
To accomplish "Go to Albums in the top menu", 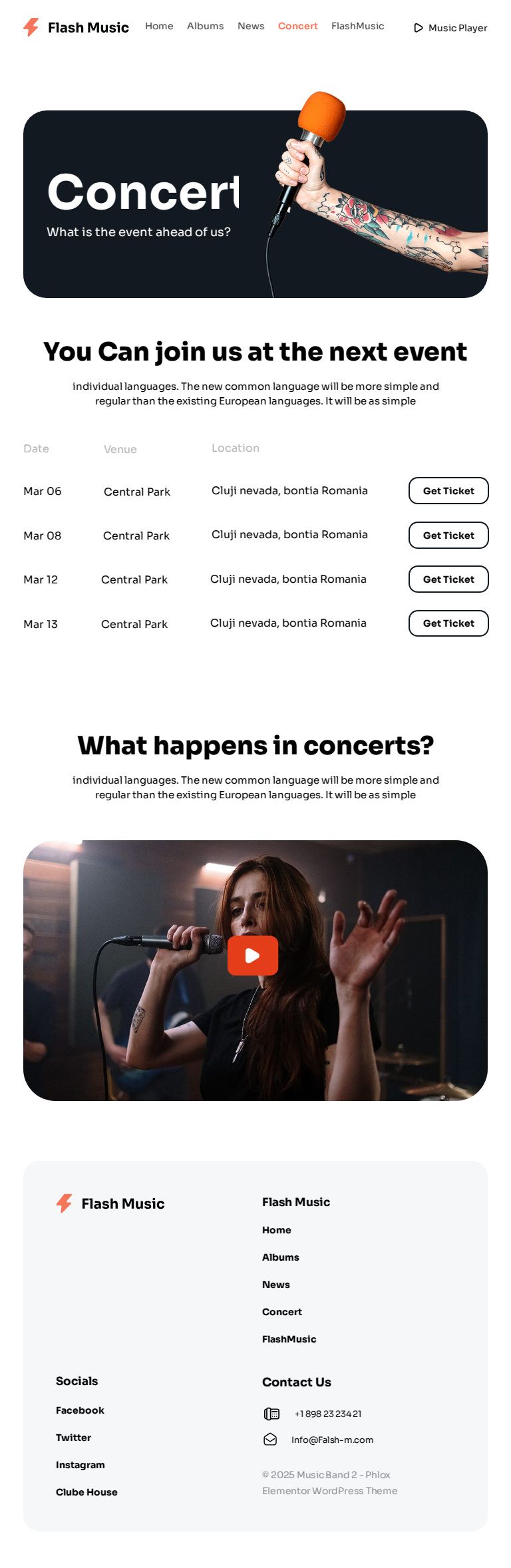I will click(x=205, y=26).
